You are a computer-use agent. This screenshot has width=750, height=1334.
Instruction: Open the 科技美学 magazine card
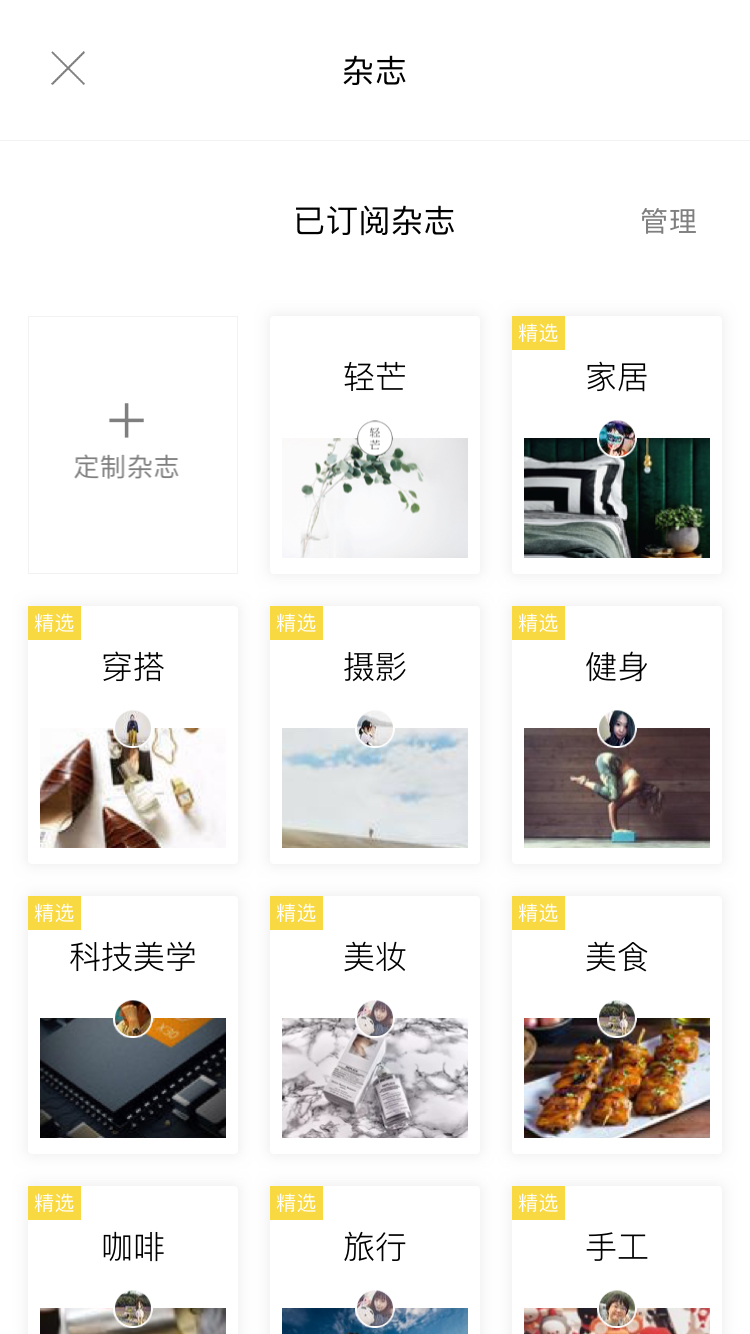click(133, 1025)
